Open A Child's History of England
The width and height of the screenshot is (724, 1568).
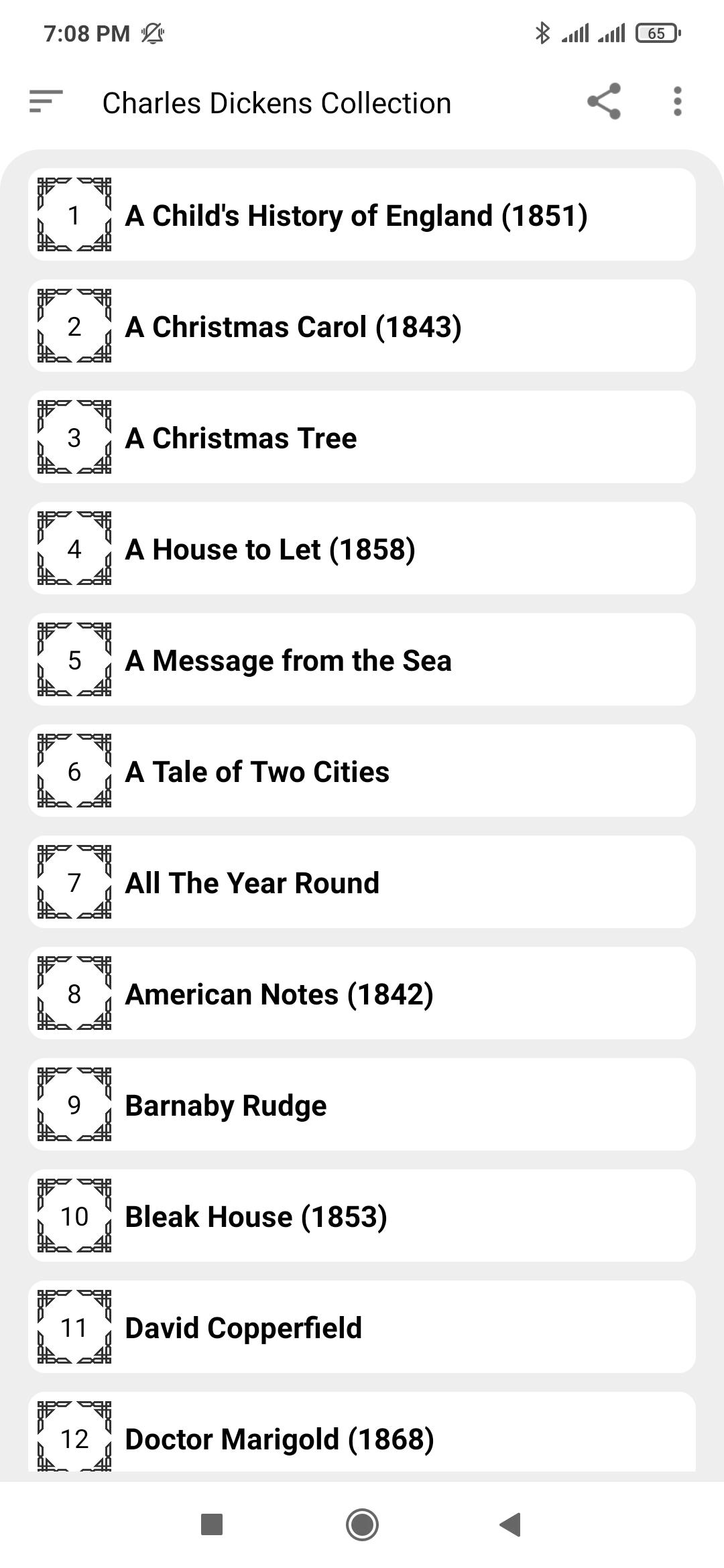(x=362, y=215)
